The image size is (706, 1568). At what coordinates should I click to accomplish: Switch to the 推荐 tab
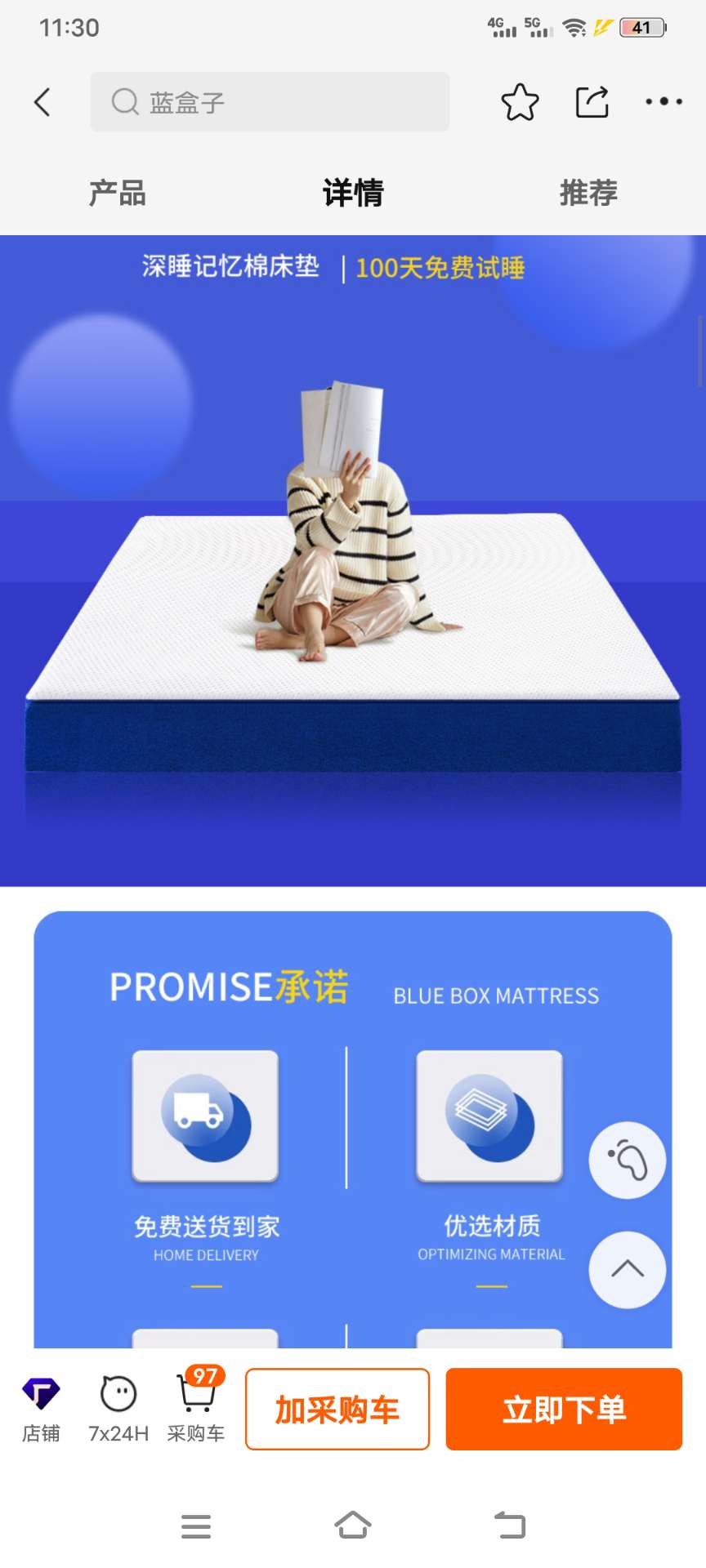(x=588, y=194)
